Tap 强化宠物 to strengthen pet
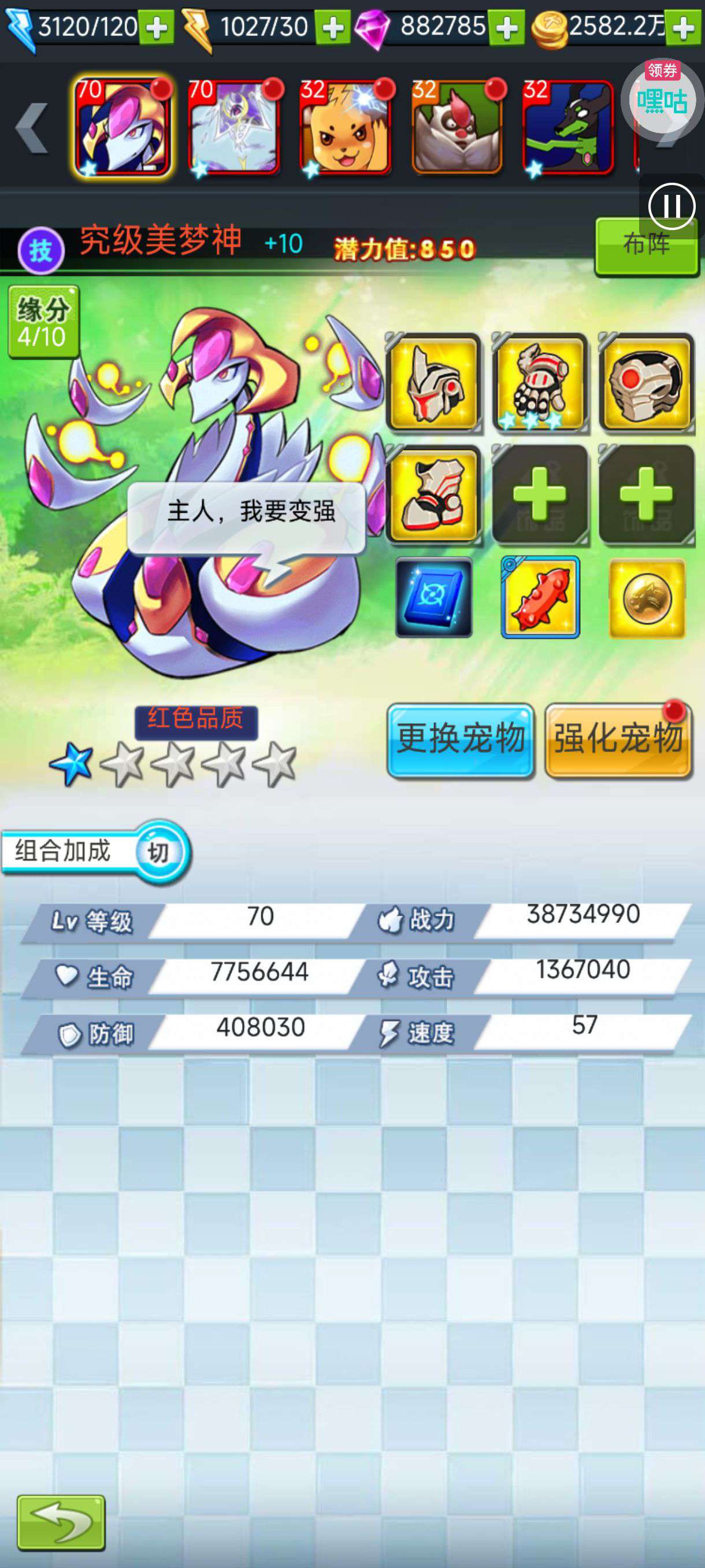 (x=619, y=740)
